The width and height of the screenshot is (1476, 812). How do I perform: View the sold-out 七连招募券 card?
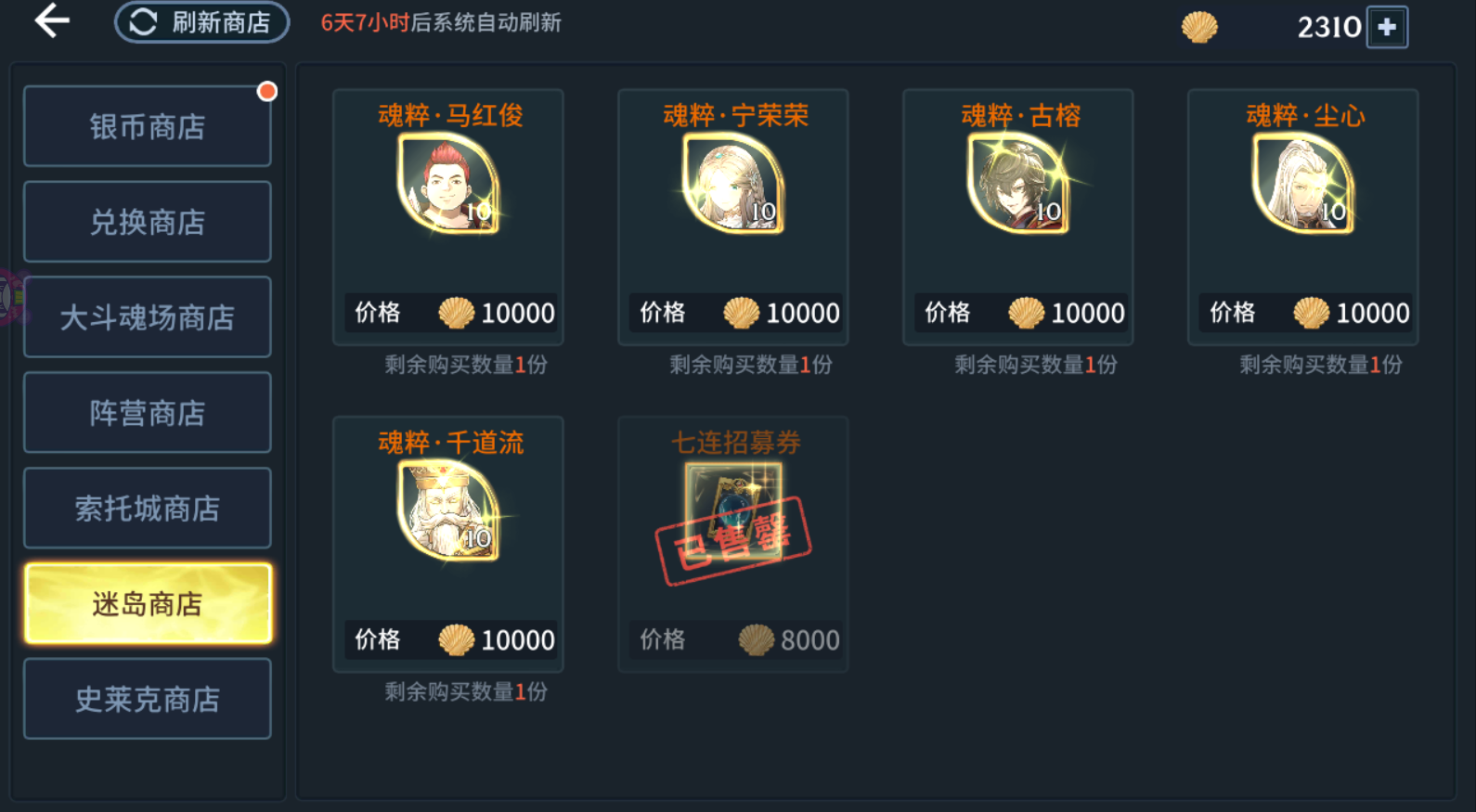(733, 544)
